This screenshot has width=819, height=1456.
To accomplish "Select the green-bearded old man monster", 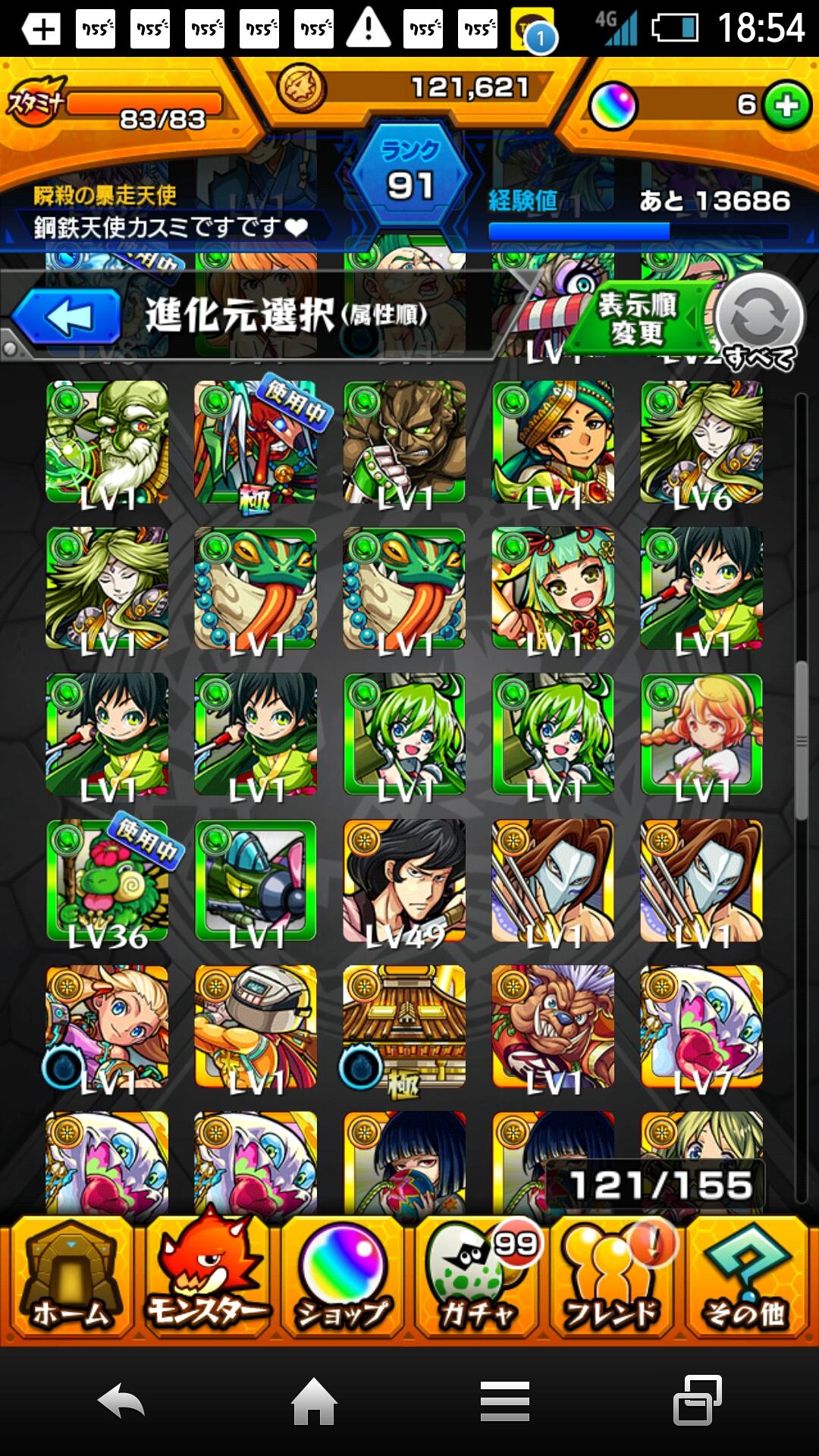I will coord(107,443).
